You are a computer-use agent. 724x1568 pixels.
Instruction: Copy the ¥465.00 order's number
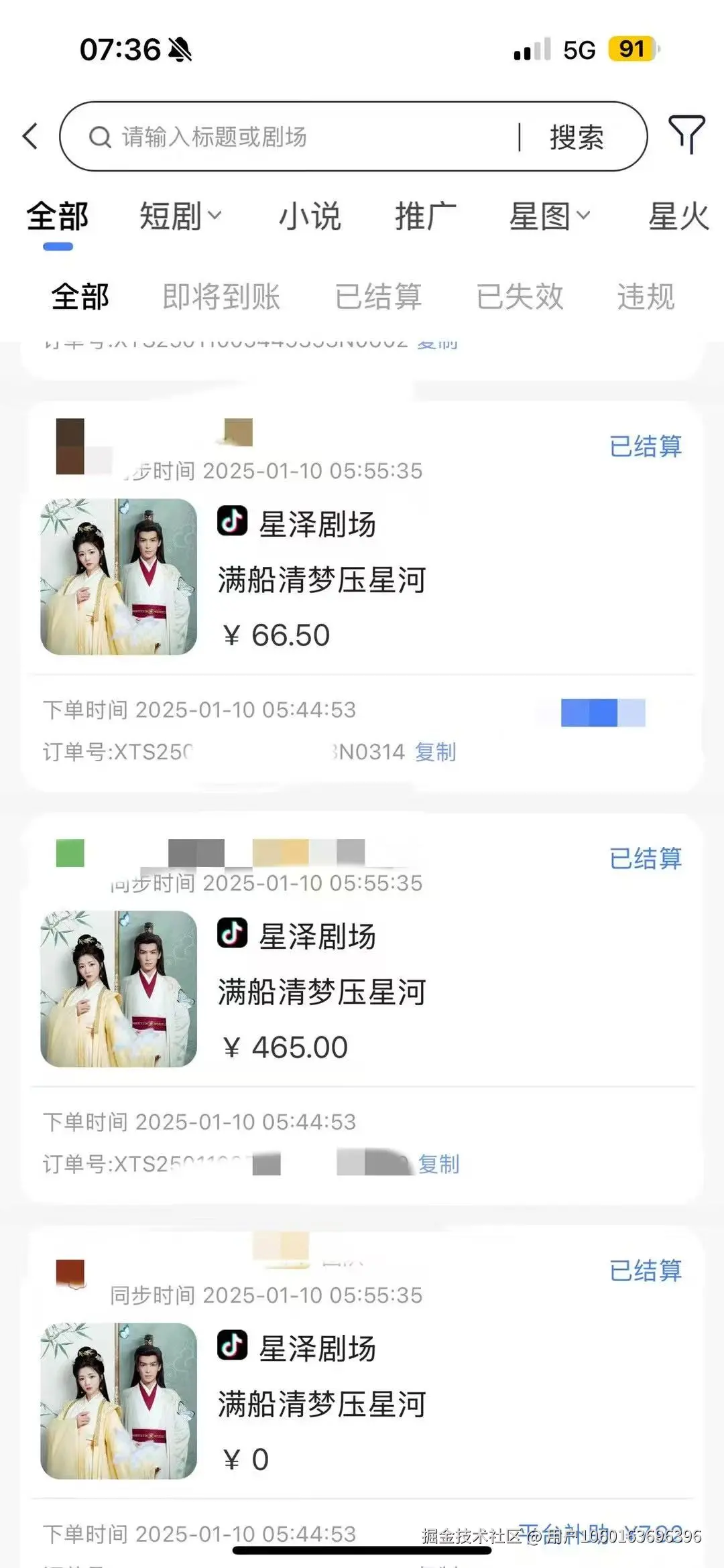439,1164
